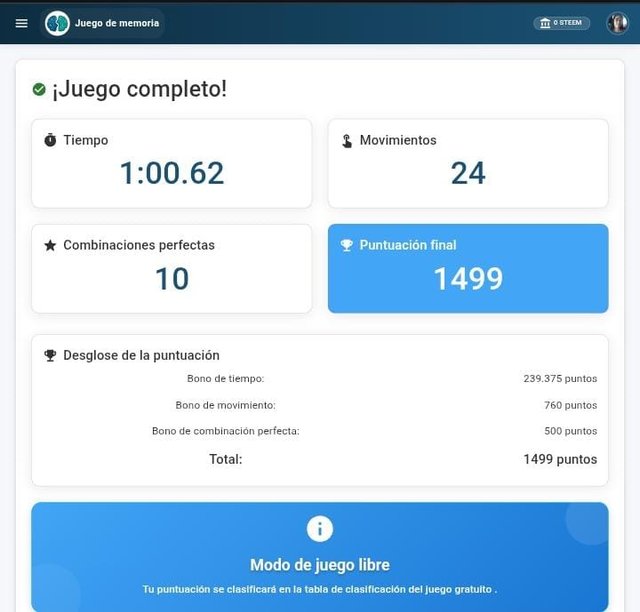640x612 pixels.
Task: Open the profile avatar menu
Action: click(x=617, y=23)
